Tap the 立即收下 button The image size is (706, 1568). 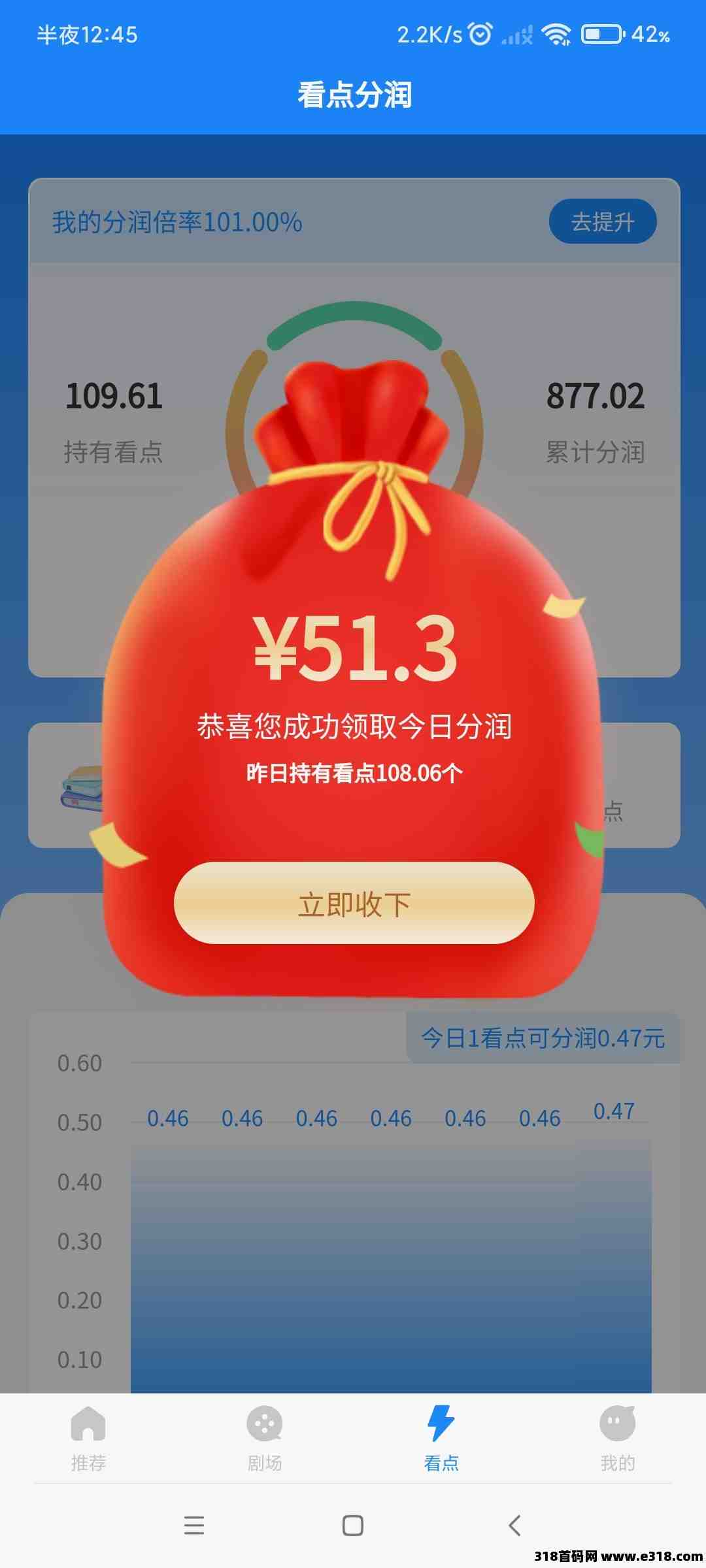[354, 903]
